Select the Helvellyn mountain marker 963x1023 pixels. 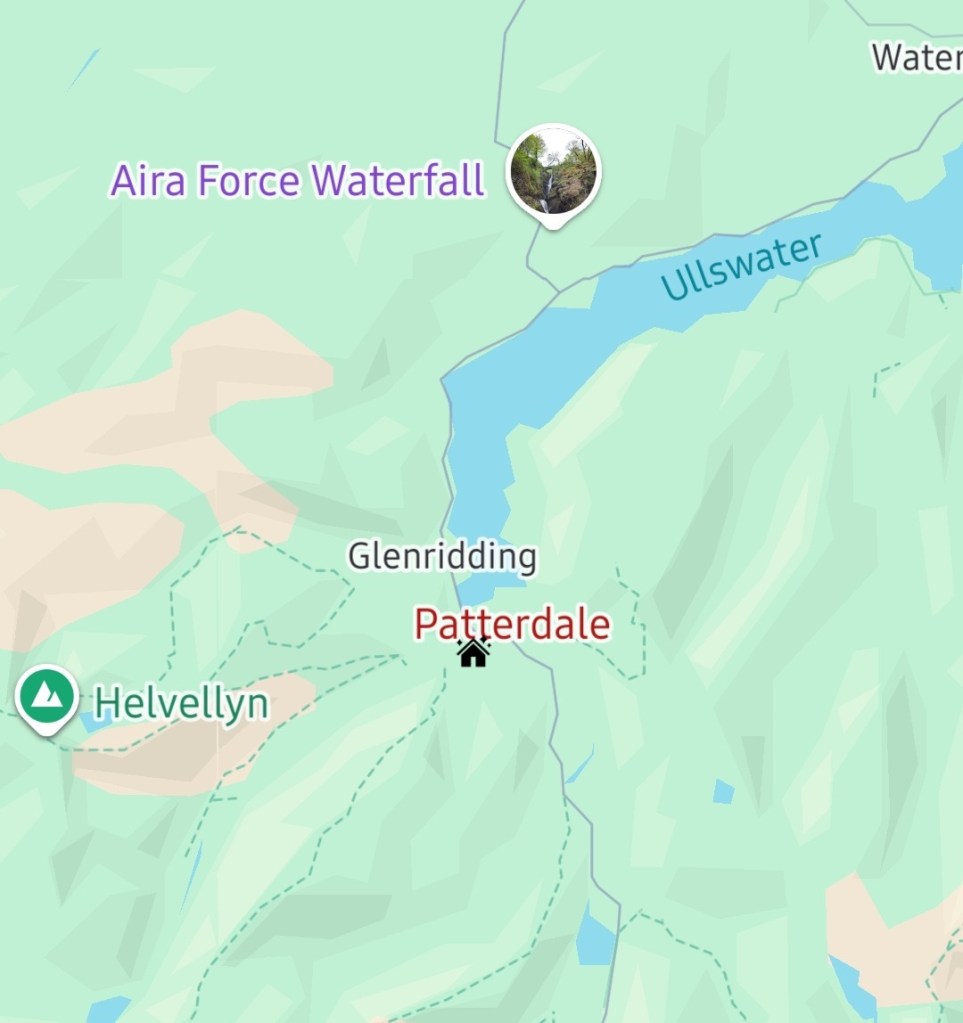pos(47,694)
